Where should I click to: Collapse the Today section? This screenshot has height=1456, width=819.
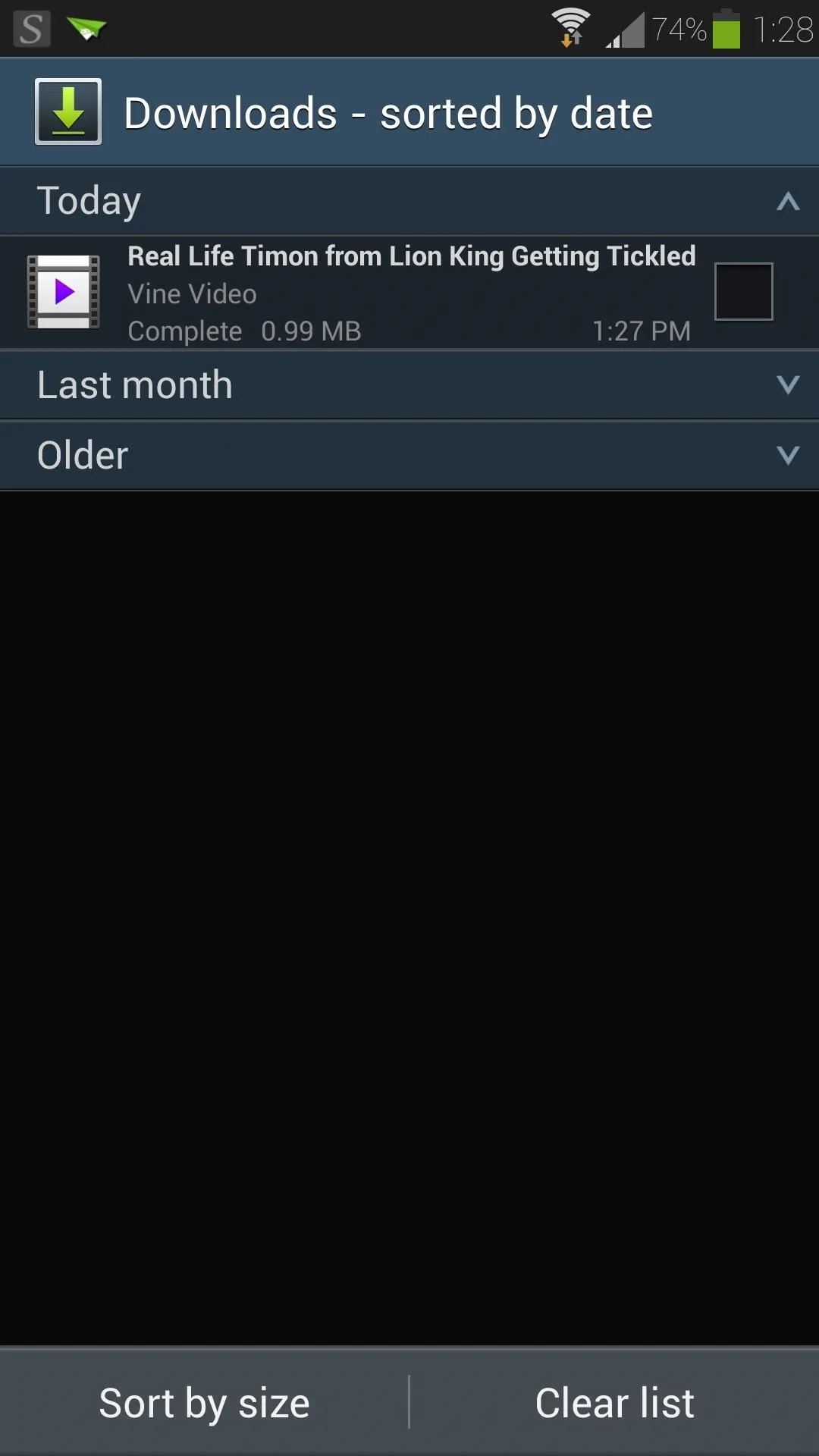tap(409, 201)
